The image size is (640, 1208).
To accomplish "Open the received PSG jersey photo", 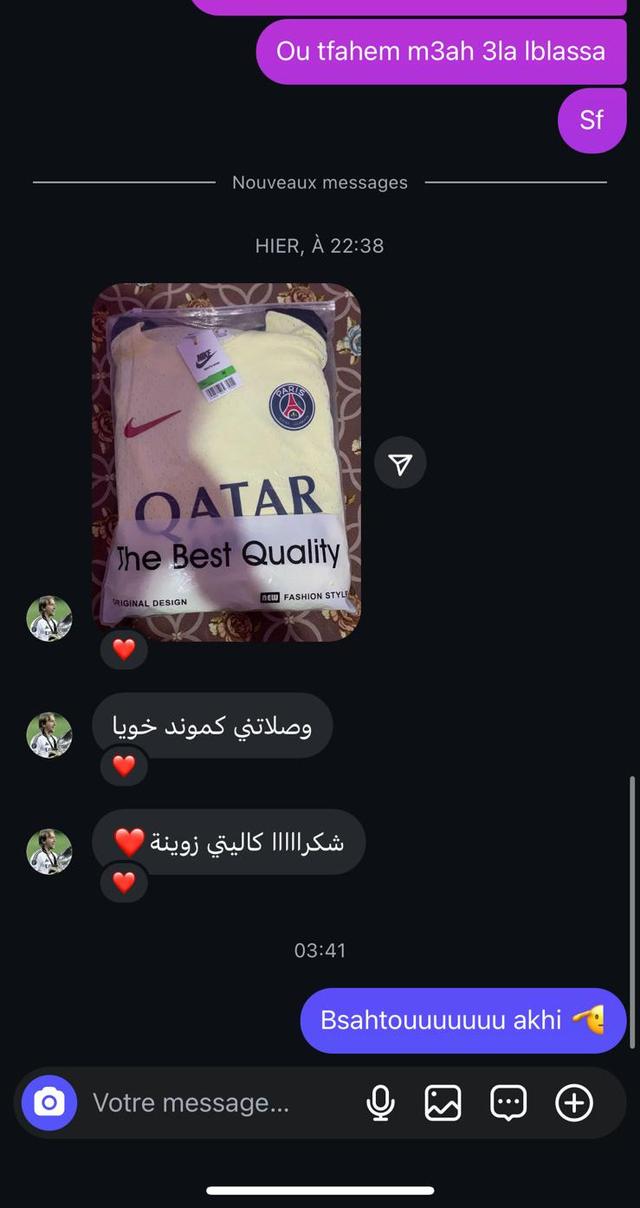I will pyautogui.click(x=227, y=461).
